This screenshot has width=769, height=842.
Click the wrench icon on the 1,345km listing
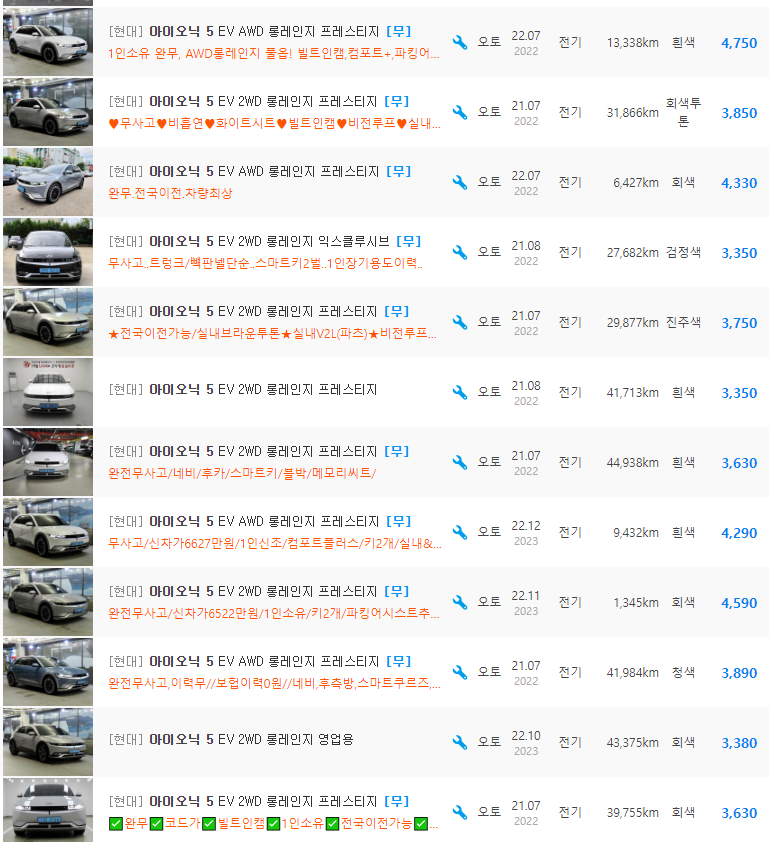point(460,601)
